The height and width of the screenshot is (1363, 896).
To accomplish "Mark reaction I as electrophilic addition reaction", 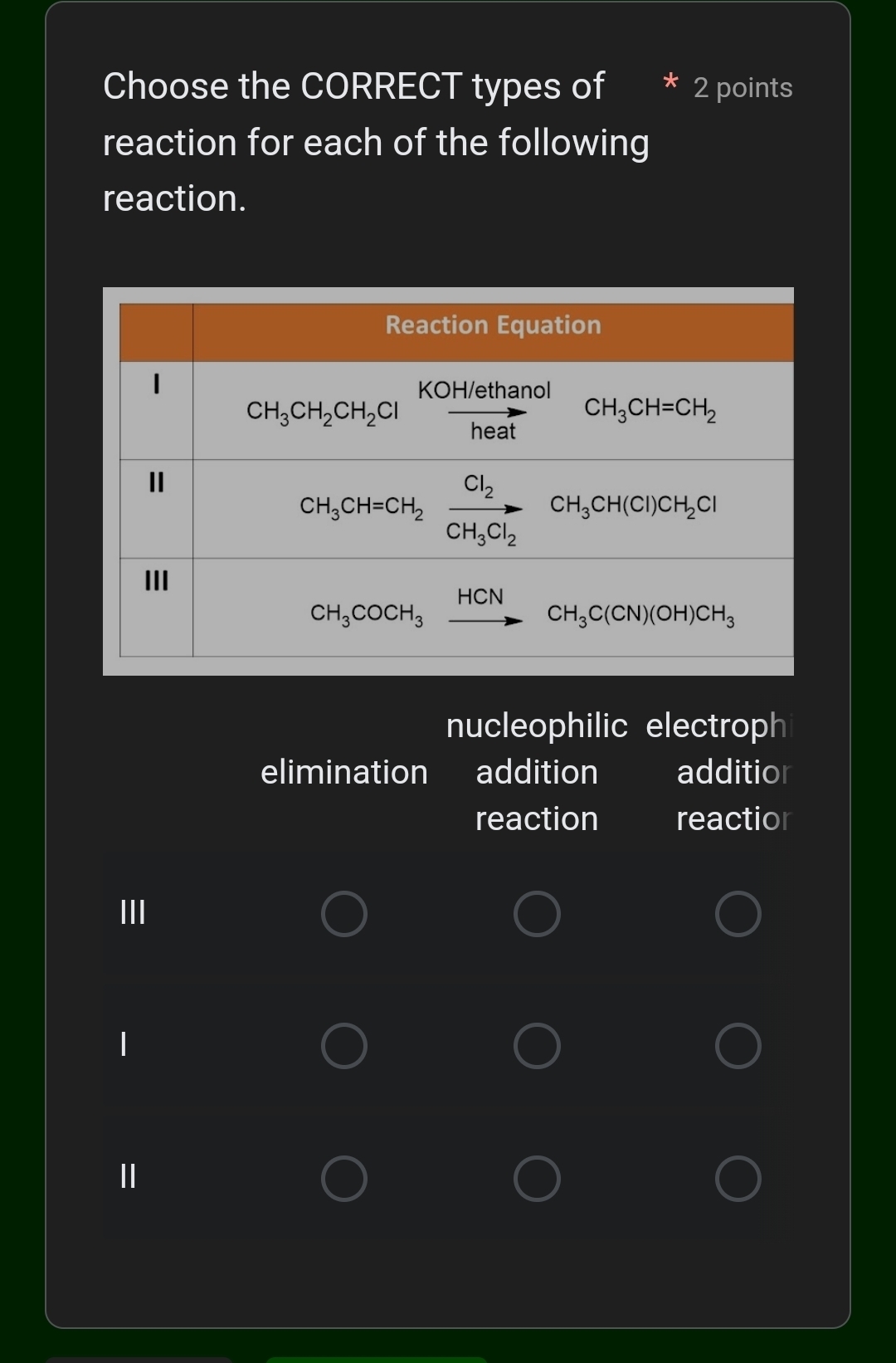I will (738, 1045).
